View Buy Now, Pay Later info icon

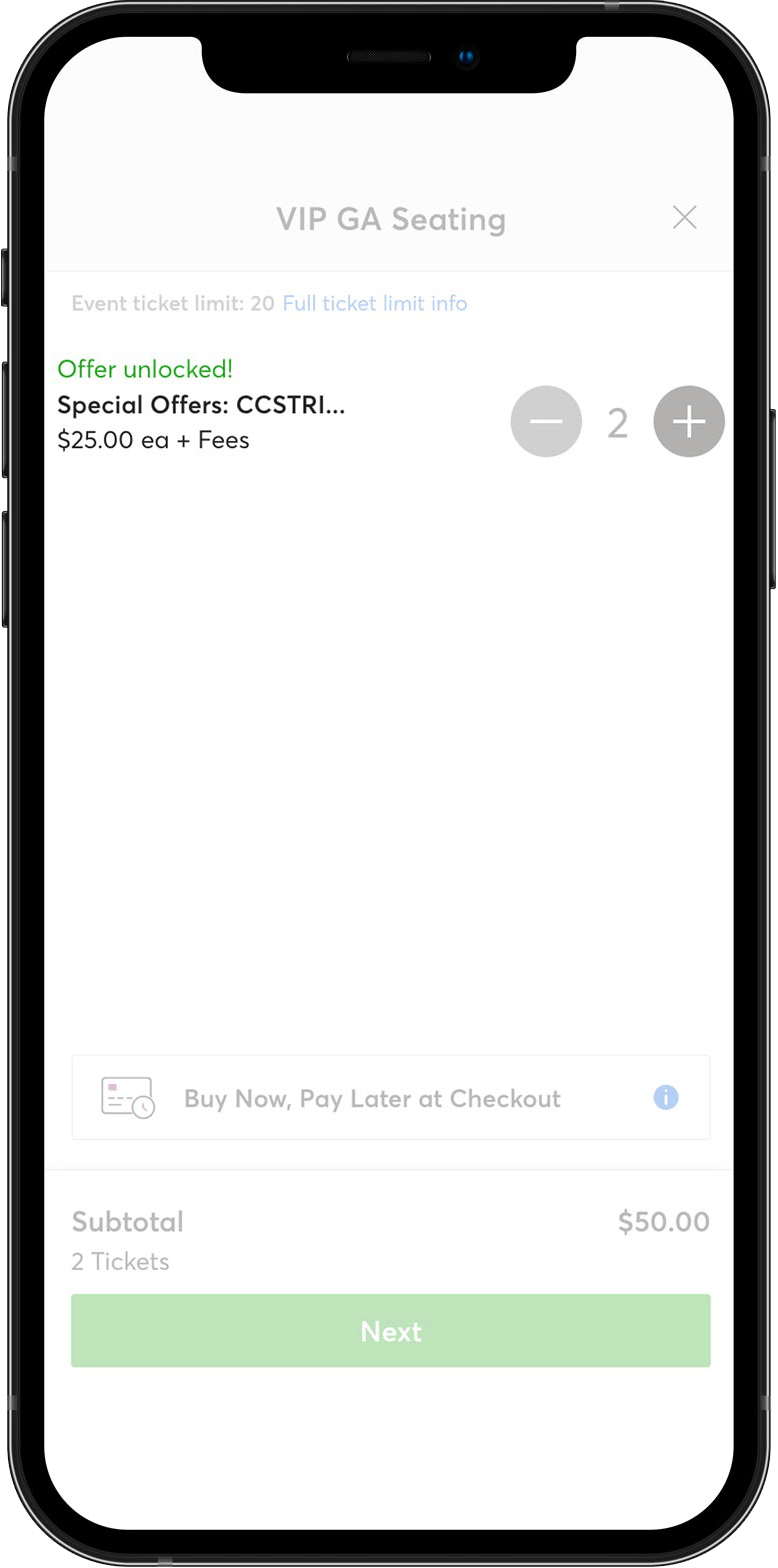tap(666, 1098)
